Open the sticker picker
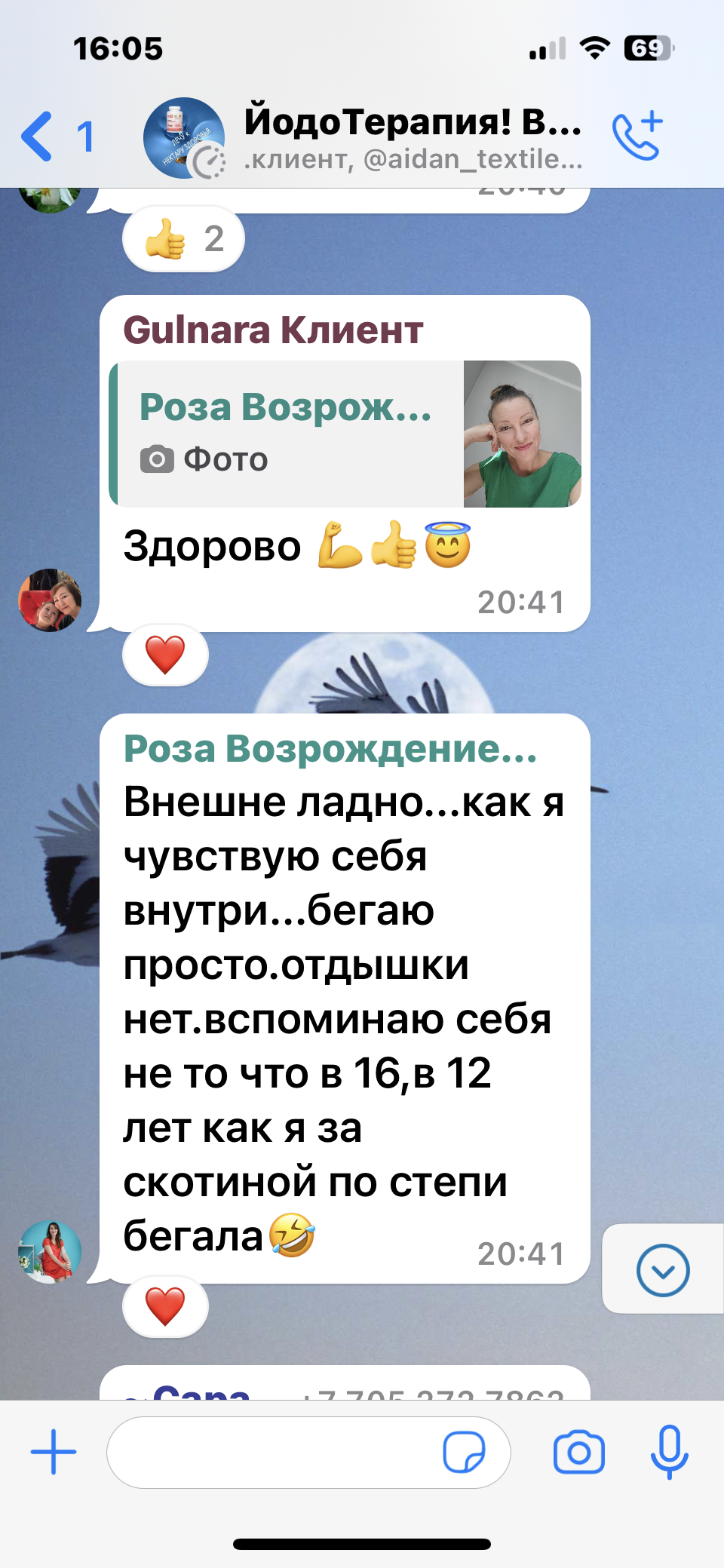This screenshot has height=1568, width=724. 464,1452
